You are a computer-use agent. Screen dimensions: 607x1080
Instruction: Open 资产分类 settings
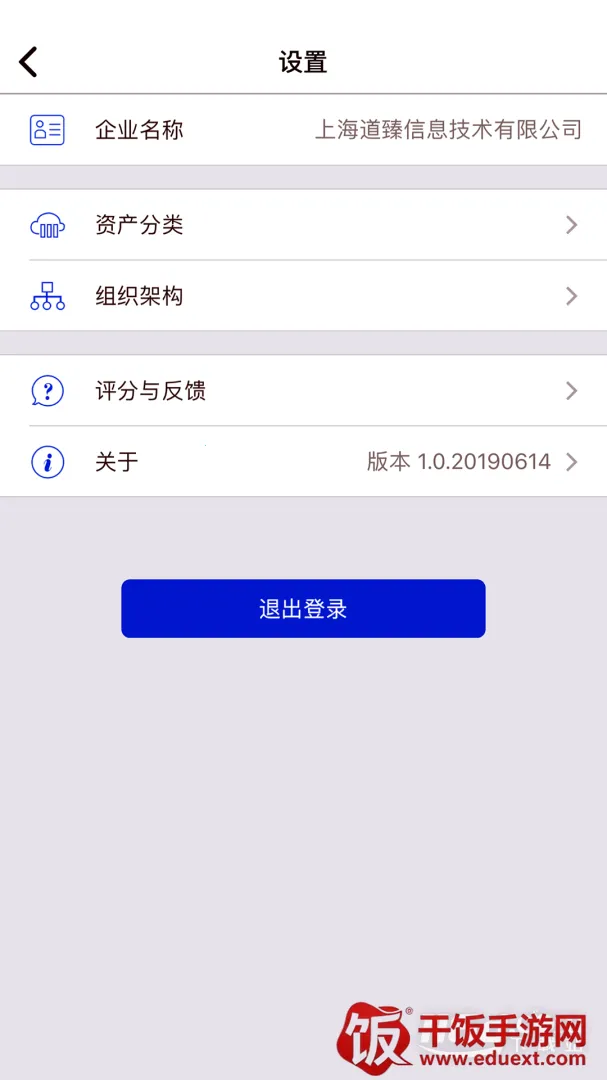click(x=303, y=225)
